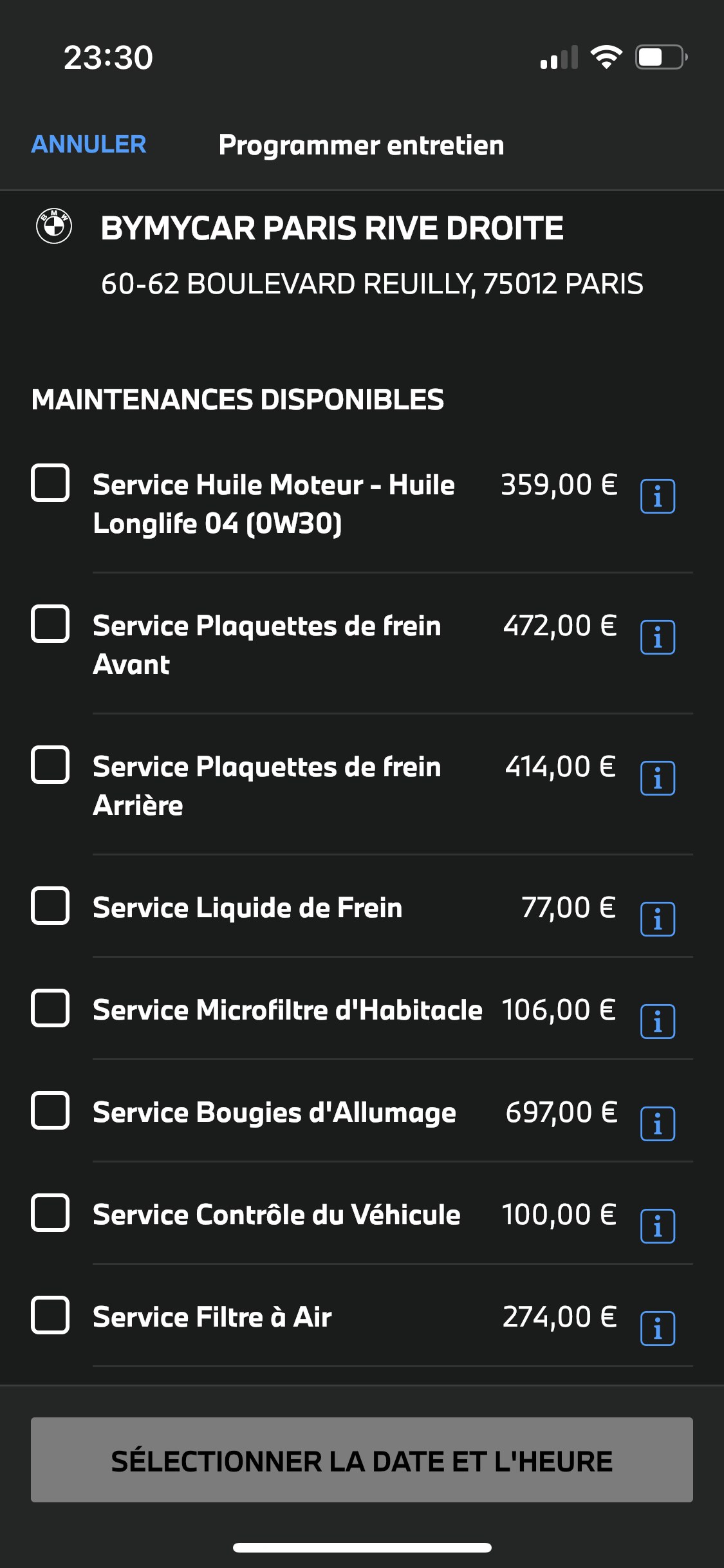Show info for Contrôle du Véhicule

click(658, 1226)
